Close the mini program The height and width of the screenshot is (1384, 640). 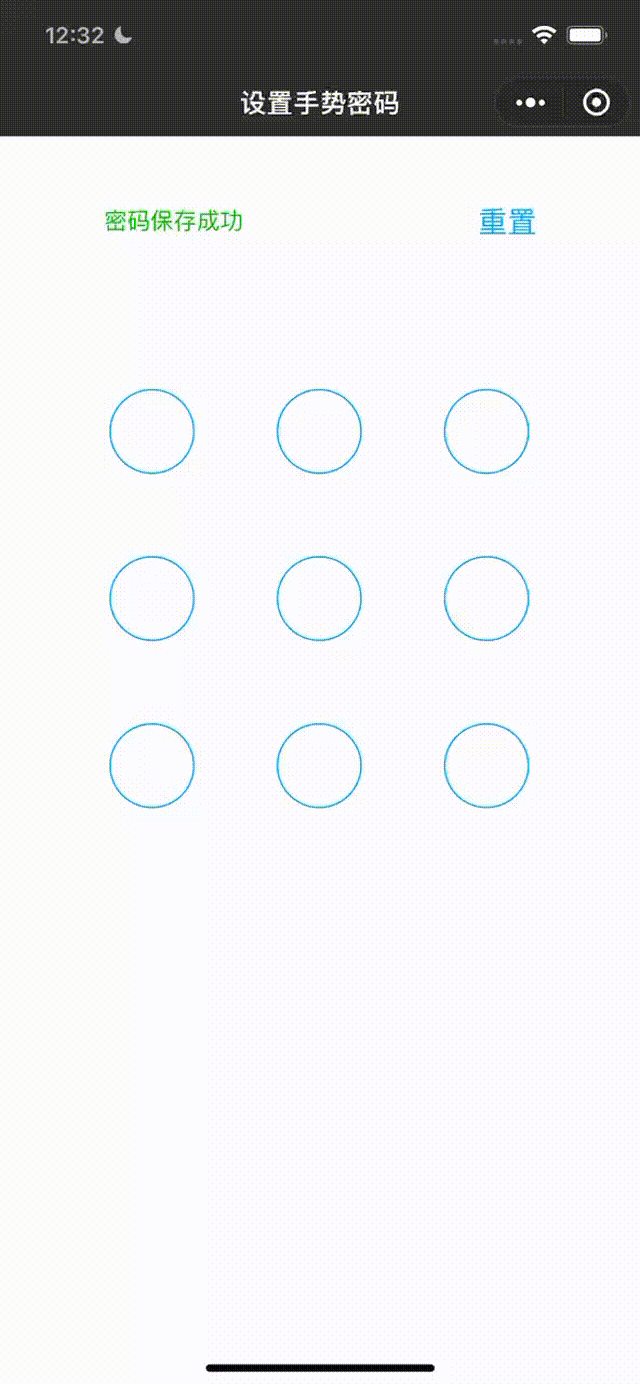pos(596,103)
